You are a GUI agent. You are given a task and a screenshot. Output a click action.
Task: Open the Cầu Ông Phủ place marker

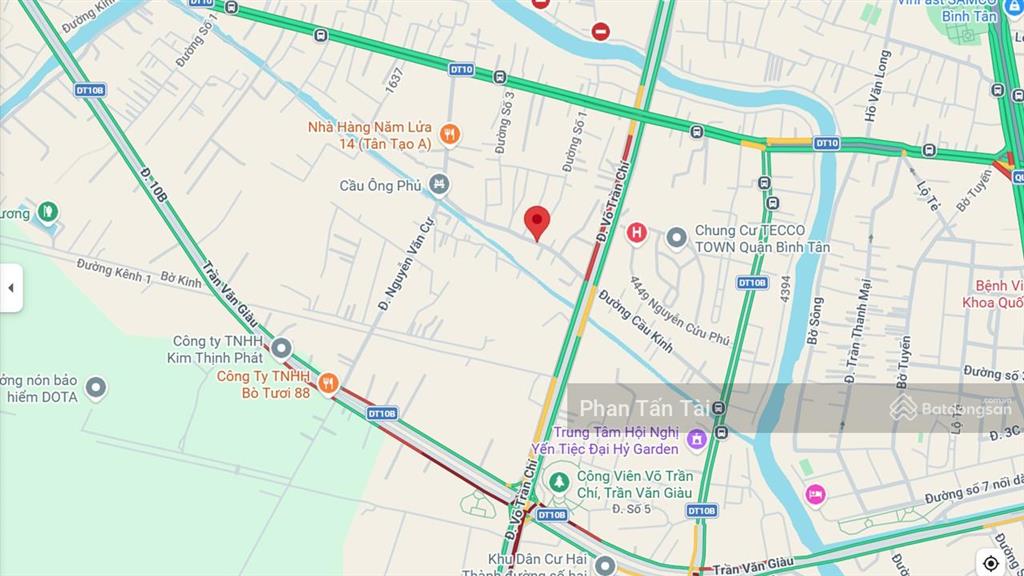pyautogui.click(x=439, y=185)
